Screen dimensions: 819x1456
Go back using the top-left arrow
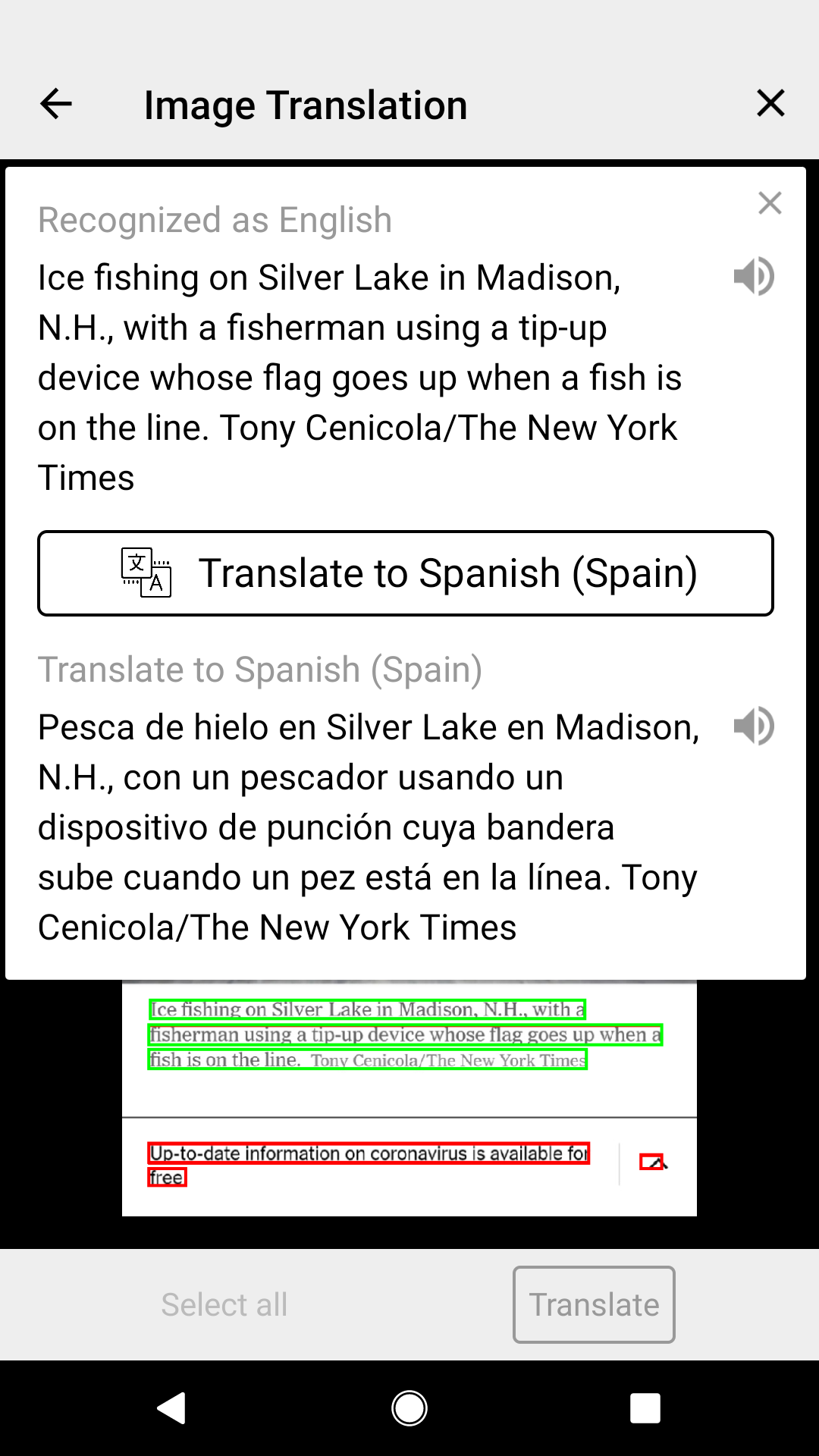(x=55, y=104)
